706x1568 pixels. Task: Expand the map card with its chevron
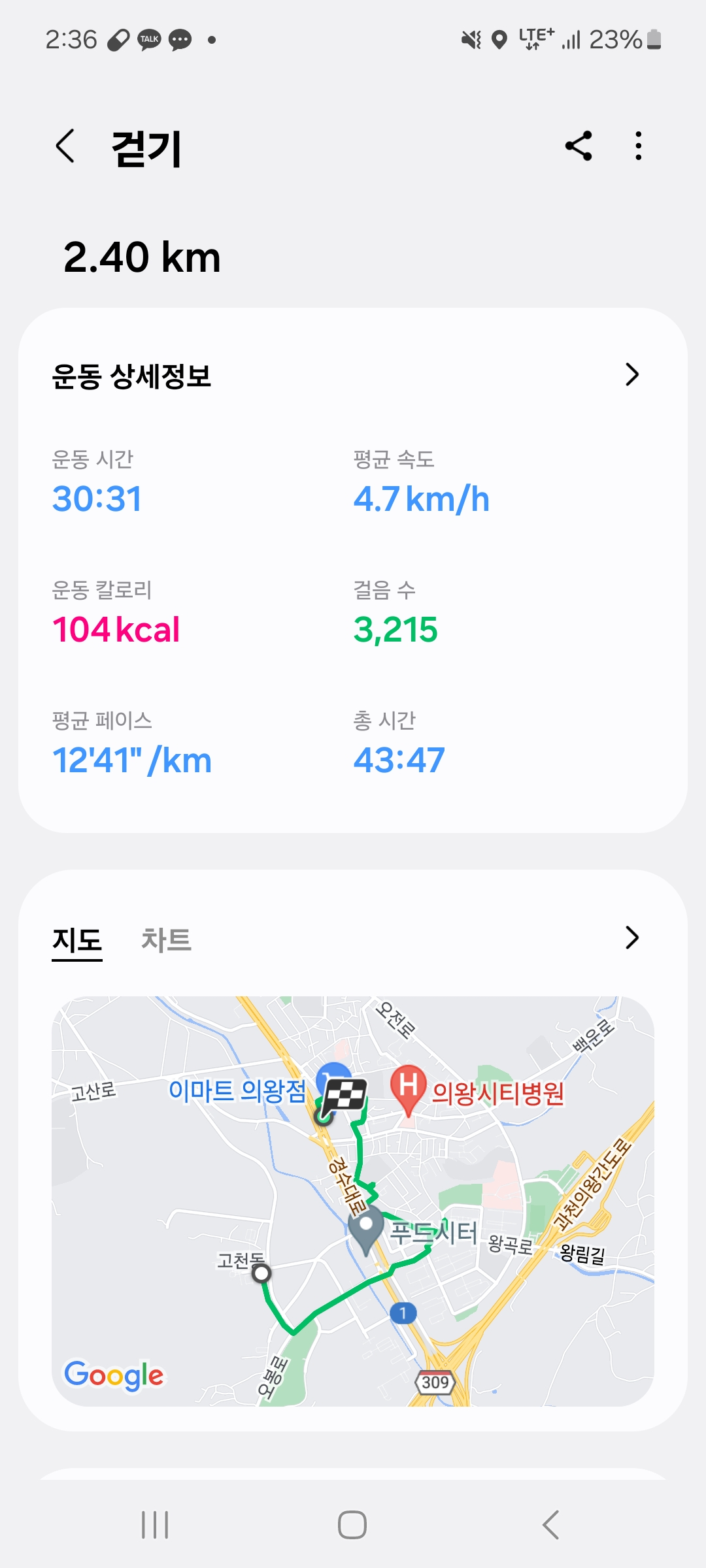tap(631, 938)
